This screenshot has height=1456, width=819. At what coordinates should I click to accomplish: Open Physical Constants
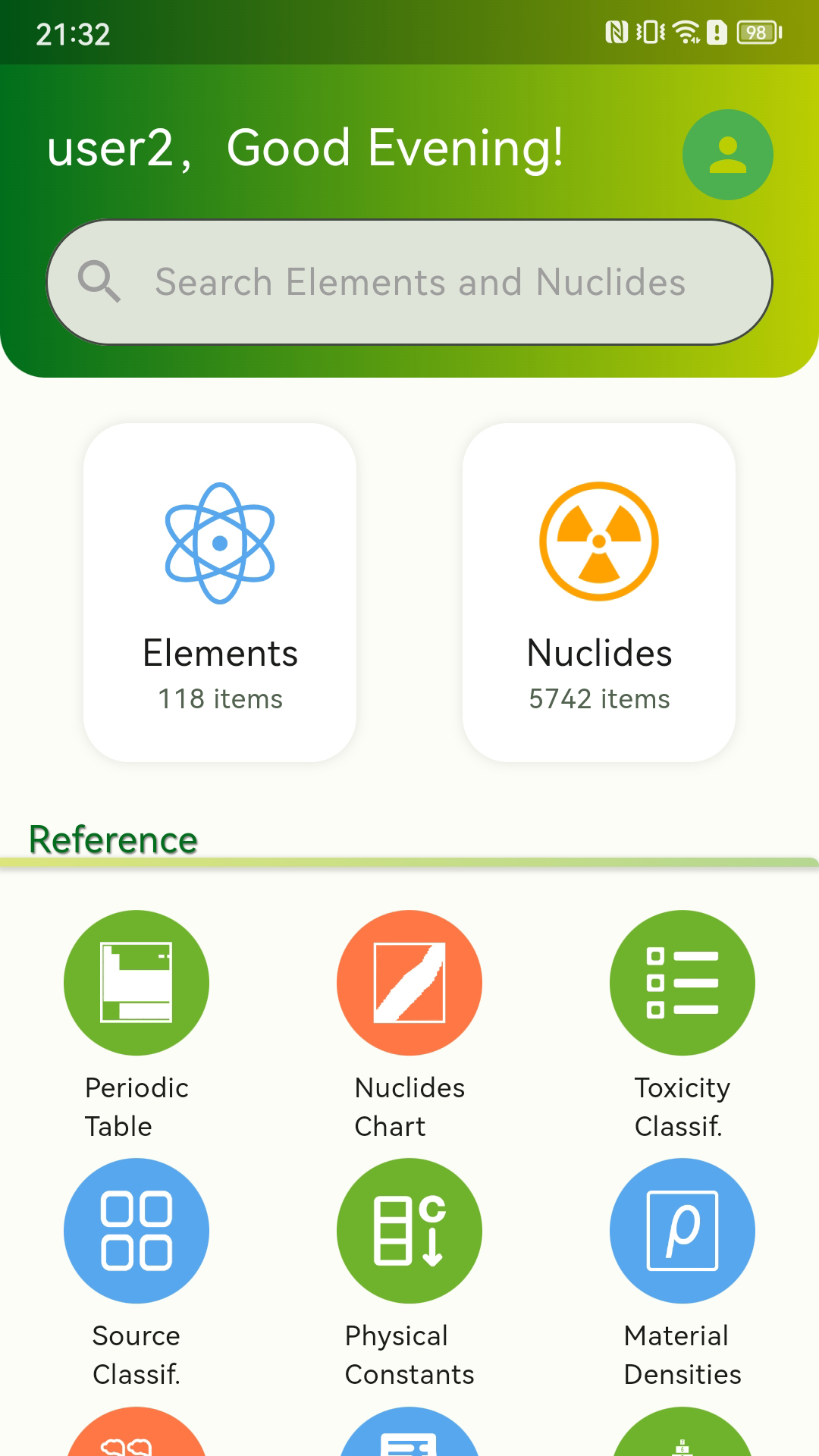tap(409, 1231)
